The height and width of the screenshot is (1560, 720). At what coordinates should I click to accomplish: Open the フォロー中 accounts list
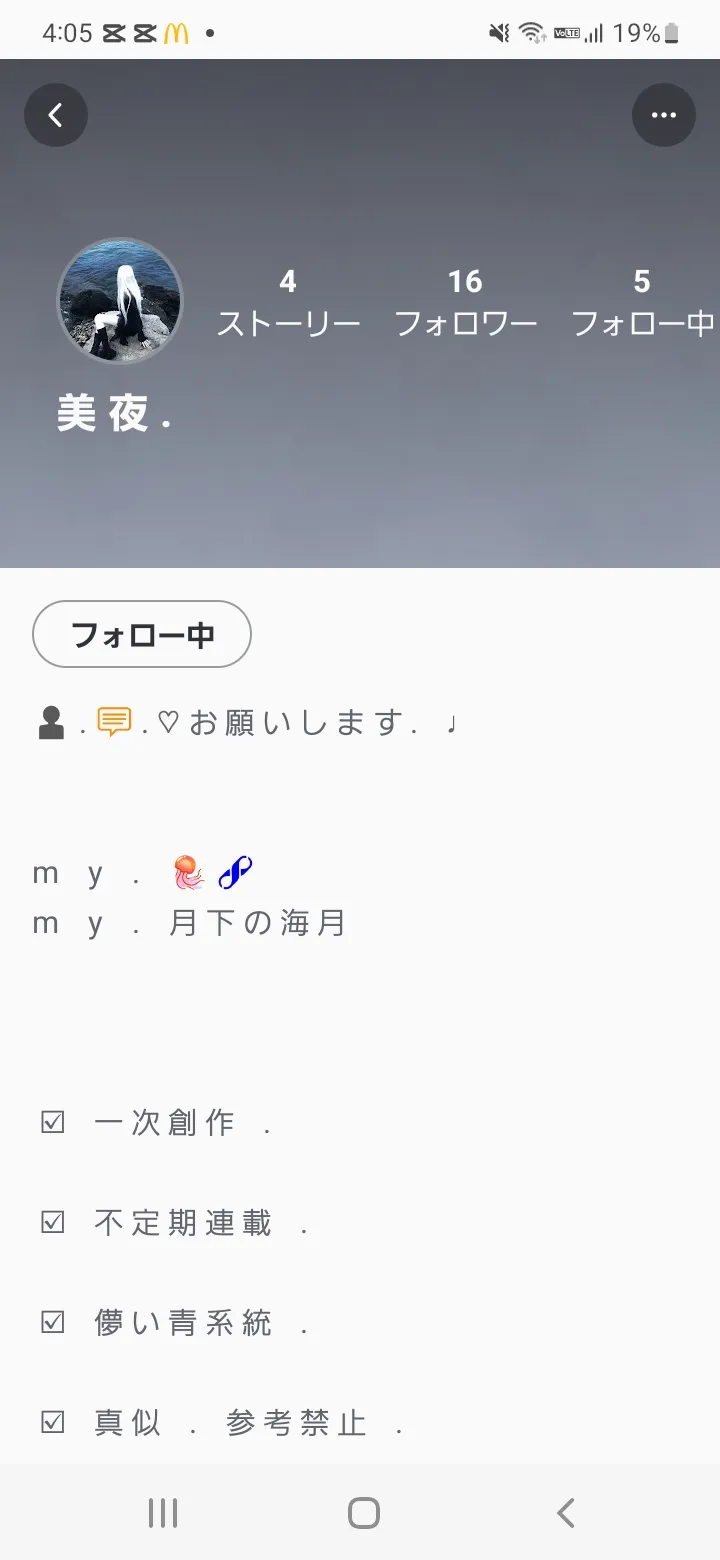tap(642, 303)
